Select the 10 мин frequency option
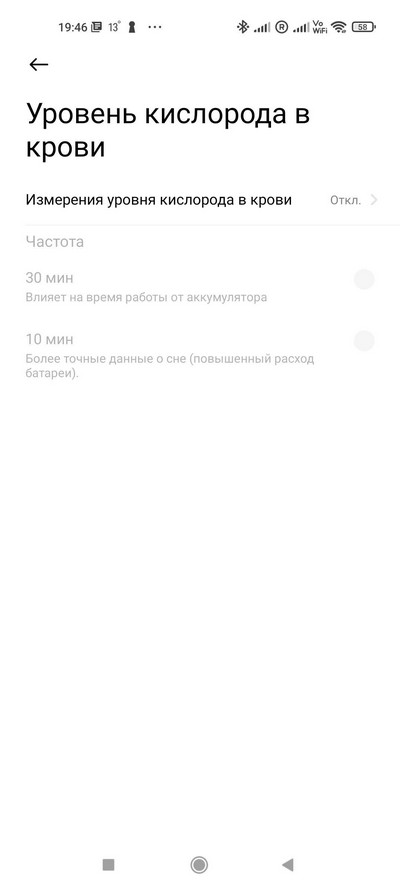Viewport: 400px width, 889px height. [x=200, y=357]
